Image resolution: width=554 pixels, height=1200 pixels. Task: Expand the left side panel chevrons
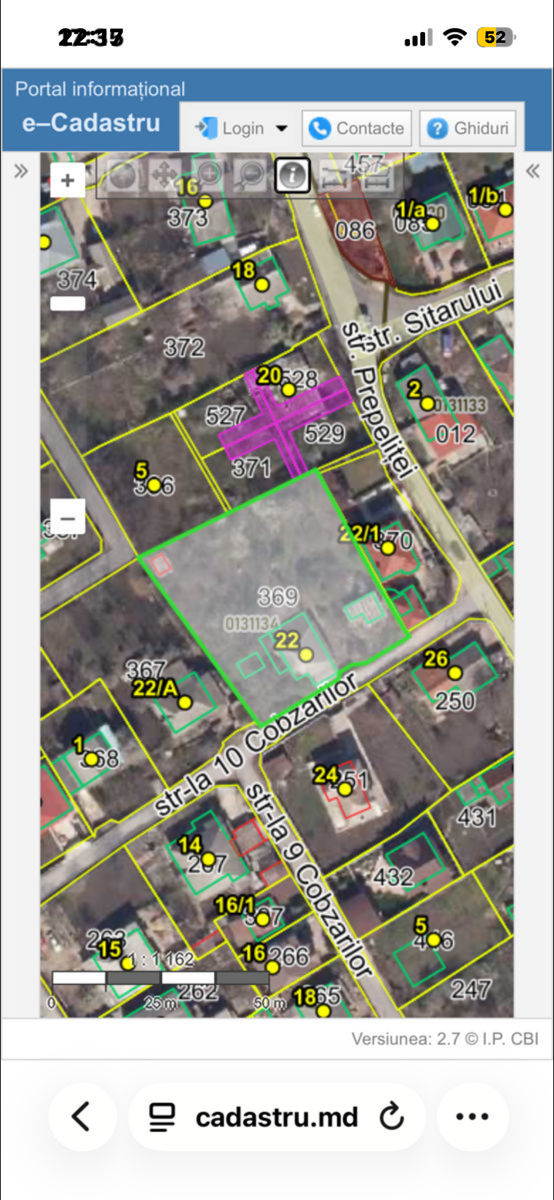click(x=20, y=171)
